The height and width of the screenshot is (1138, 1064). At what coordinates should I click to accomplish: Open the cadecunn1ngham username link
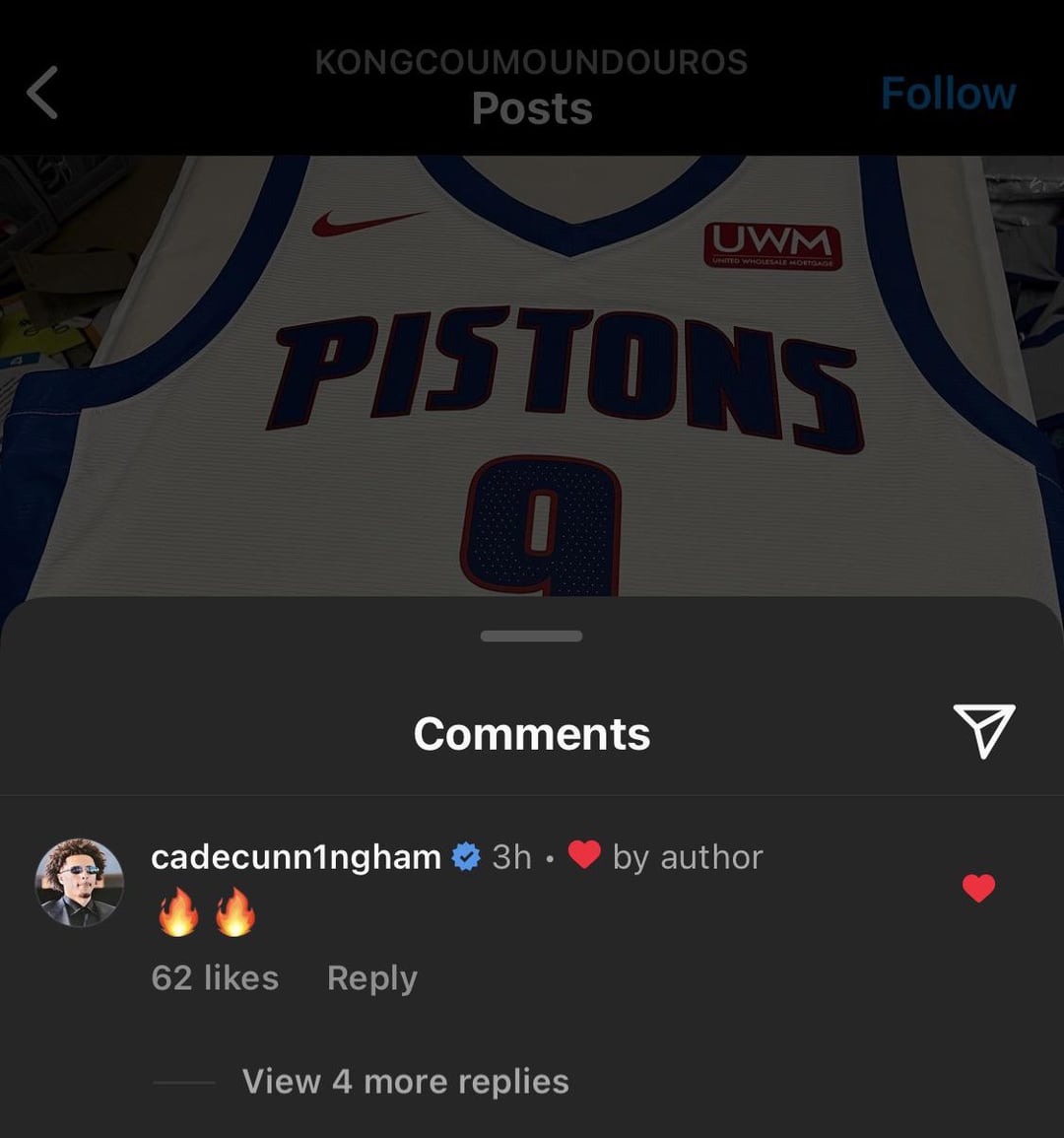pyautogui.click(x=296, y=857)
